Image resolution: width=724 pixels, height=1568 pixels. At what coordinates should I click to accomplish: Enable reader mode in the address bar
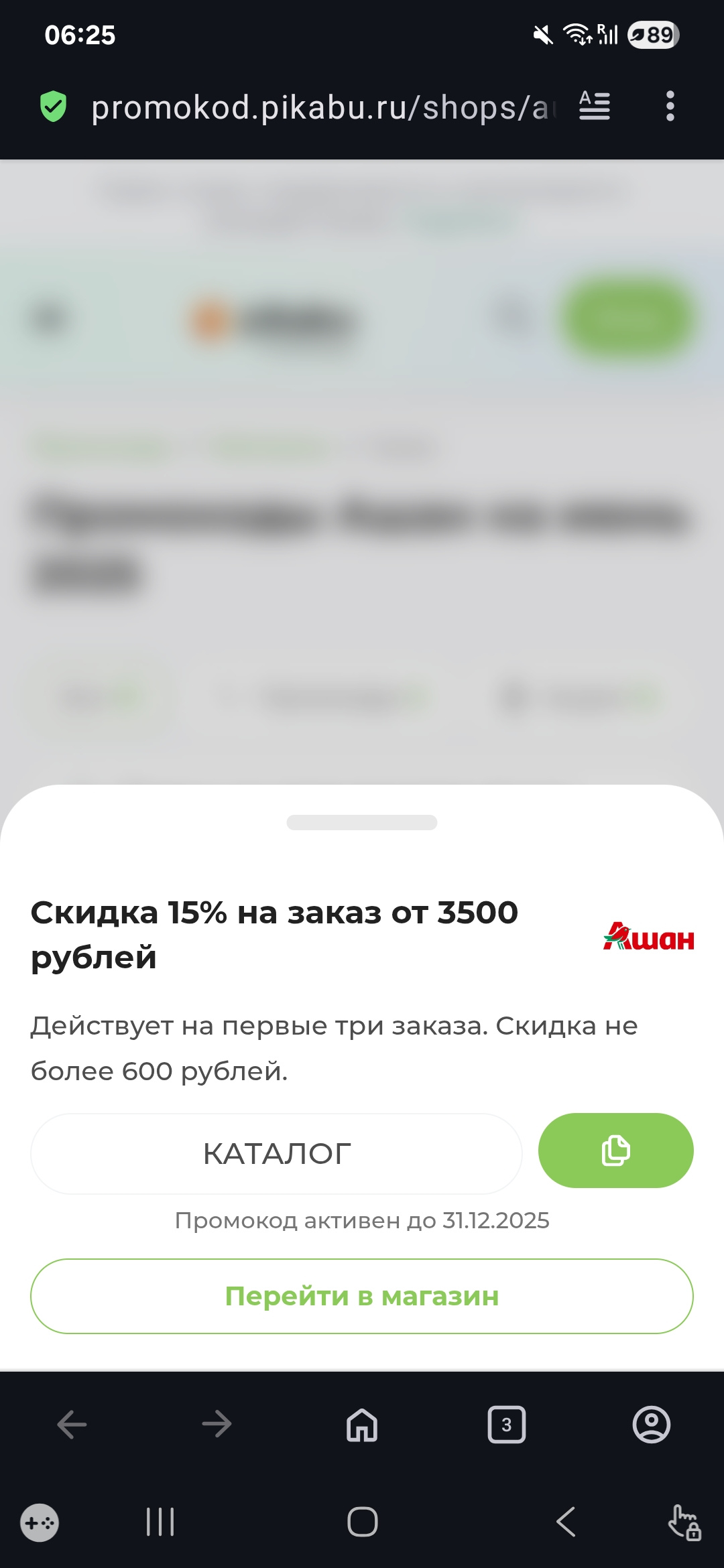[595, 106]
